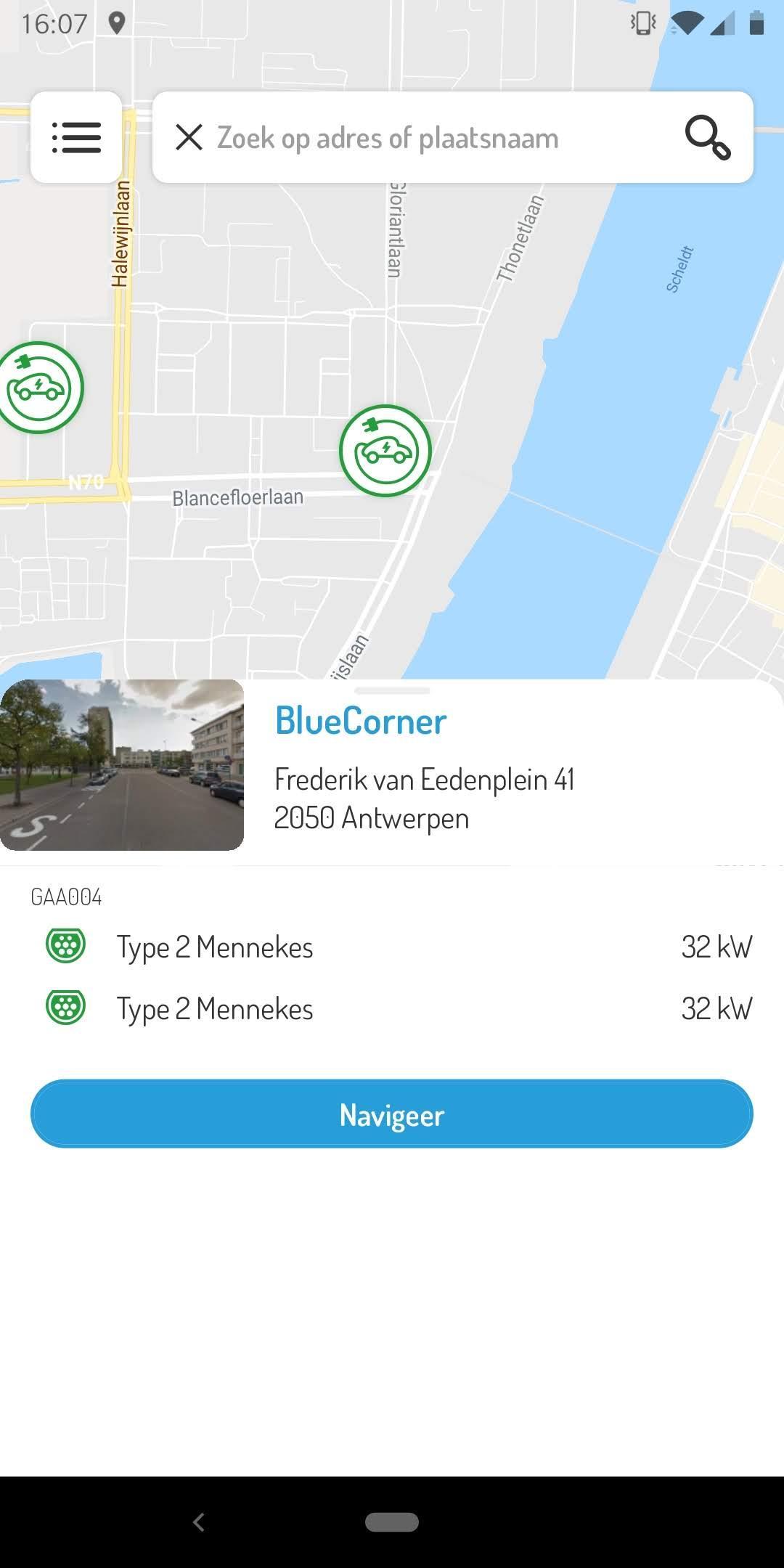Open the BlueCorner station details link
Screen dimensions: 784x1568
click(x=361, y=720)
